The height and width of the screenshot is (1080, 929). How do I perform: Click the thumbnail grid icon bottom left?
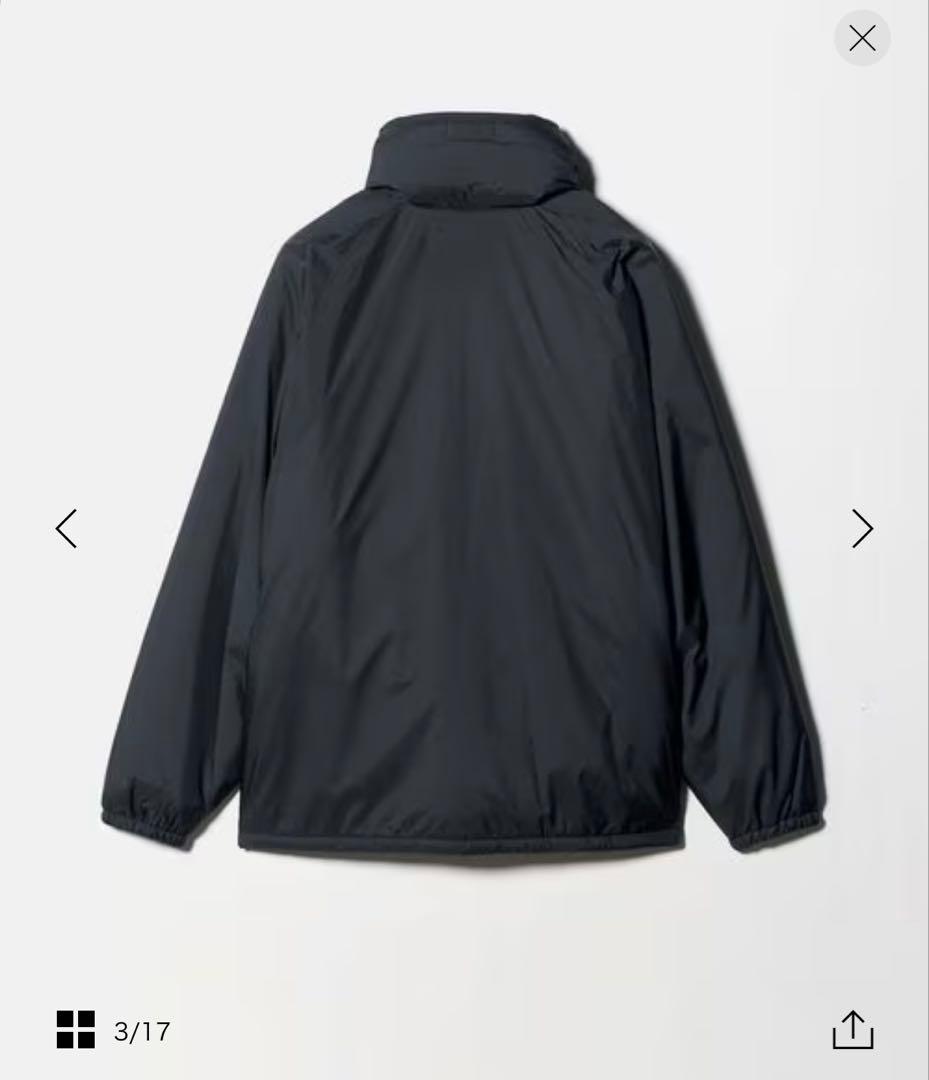coord(76,1031)
